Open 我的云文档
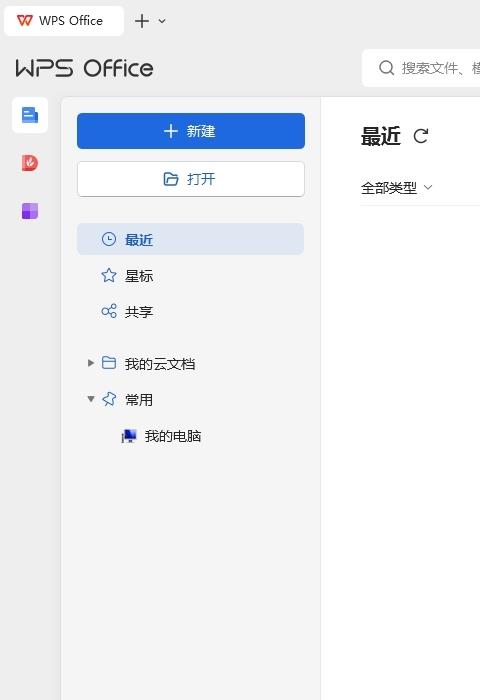The height and width of the screenshot is (700, 480). click(160, 364)
